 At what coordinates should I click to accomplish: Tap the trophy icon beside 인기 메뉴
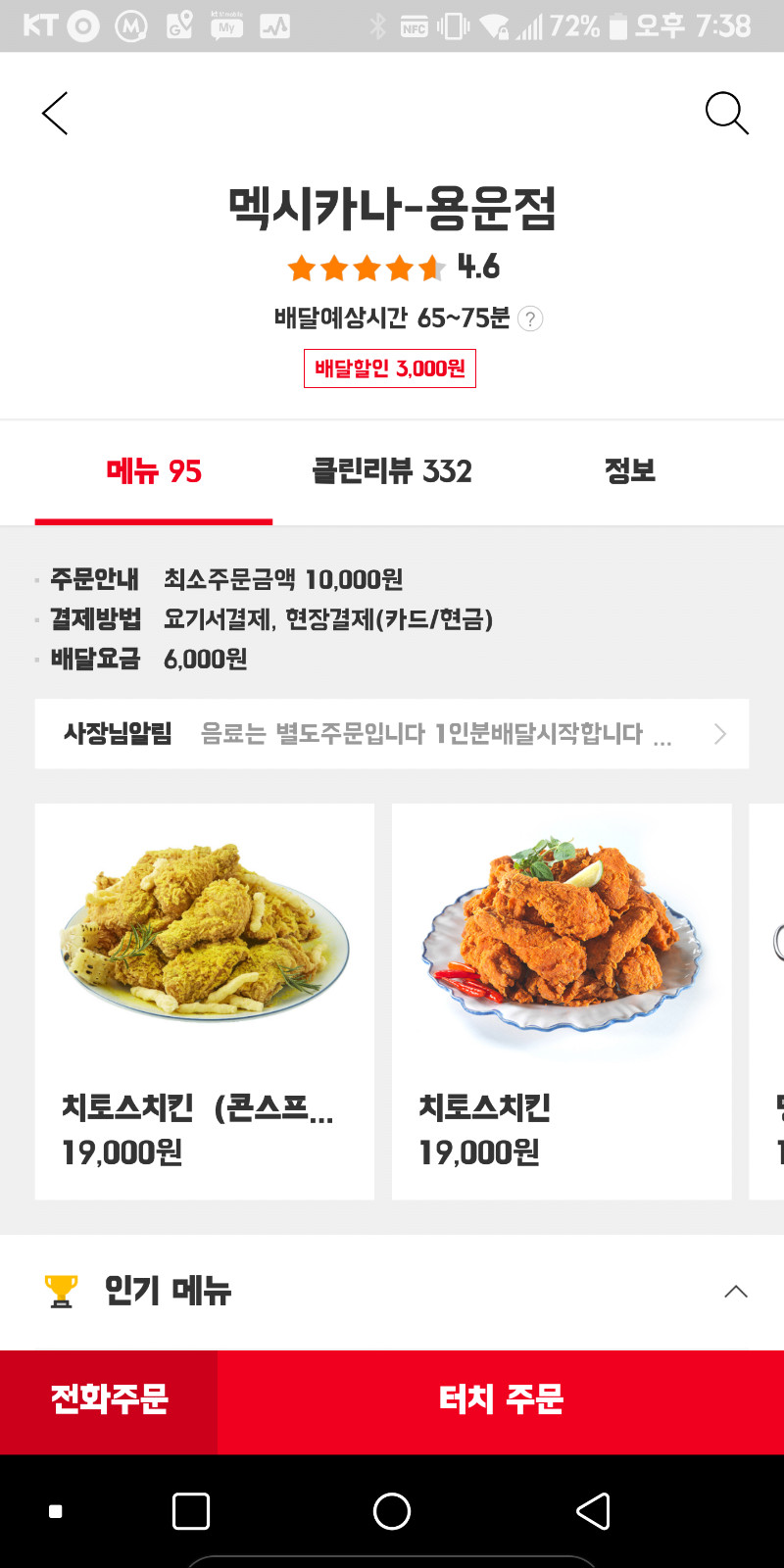pyautogui.click(x=61, y=1292)
